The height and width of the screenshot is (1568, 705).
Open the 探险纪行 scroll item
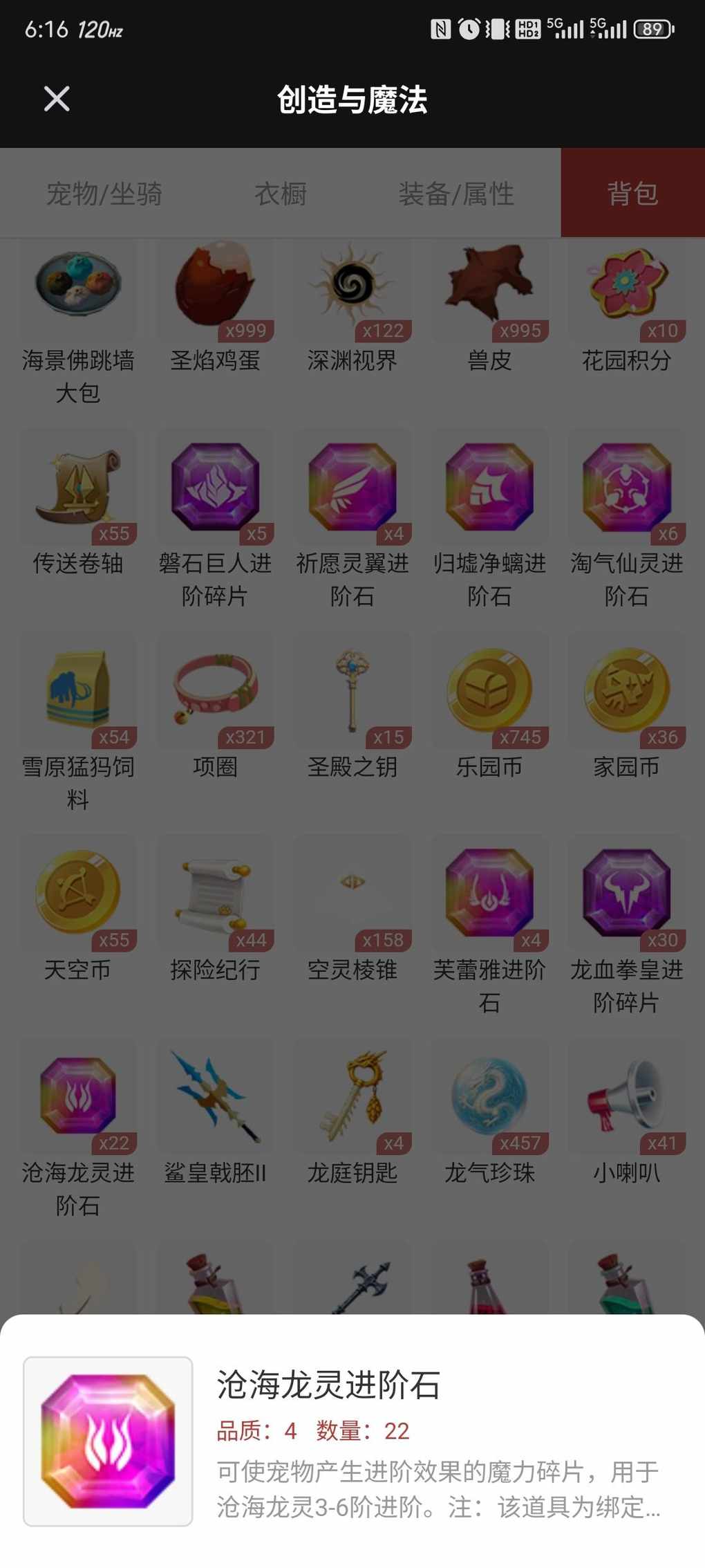(215, 893)
